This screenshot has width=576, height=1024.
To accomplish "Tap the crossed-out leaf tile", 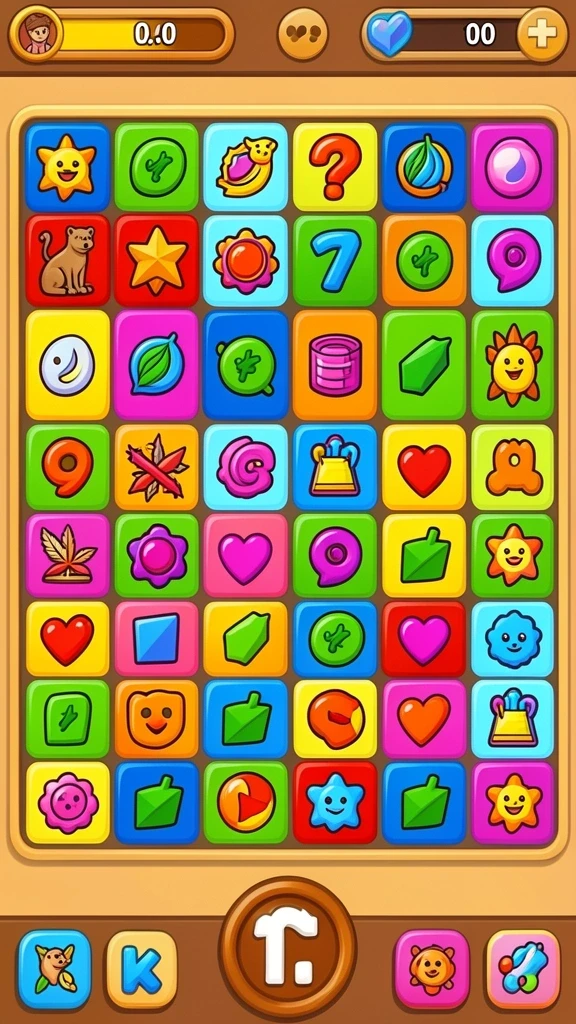I will [157, 467].
